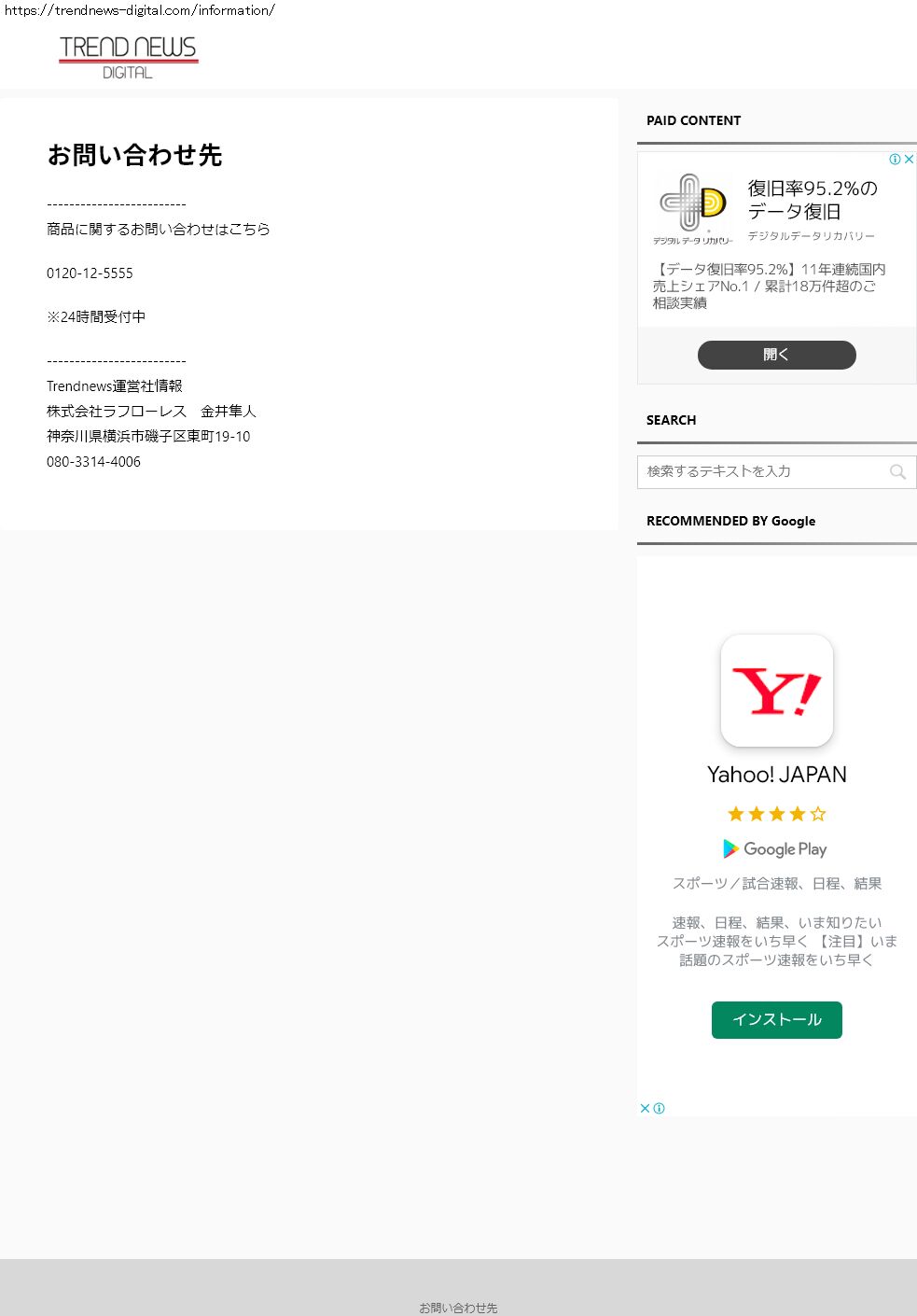Open the Trend News Digital home logo

point(128,57)
